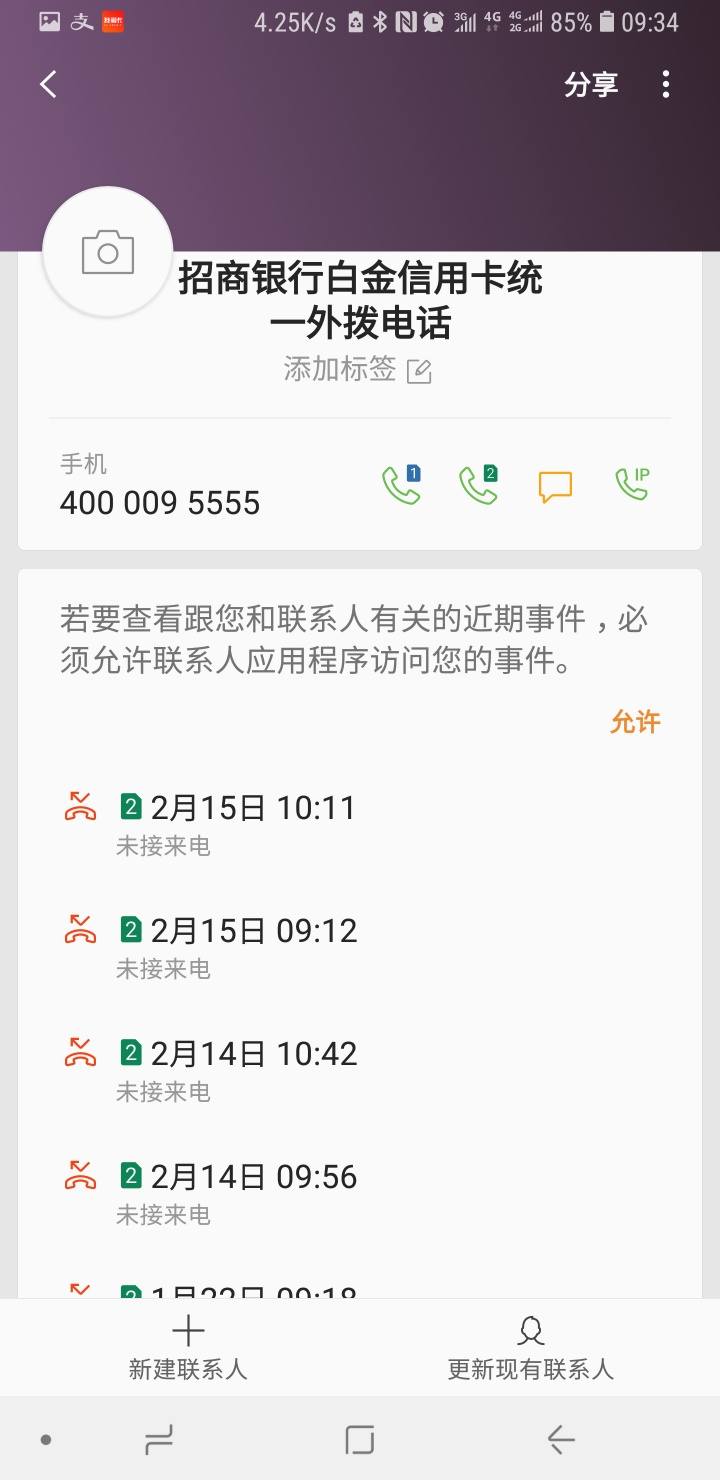Image resolution: width=720 pixels, height=1480 pixels.
Task: Open the missed call from 2月14日 10:42
Action: (x=360, y=1070)
